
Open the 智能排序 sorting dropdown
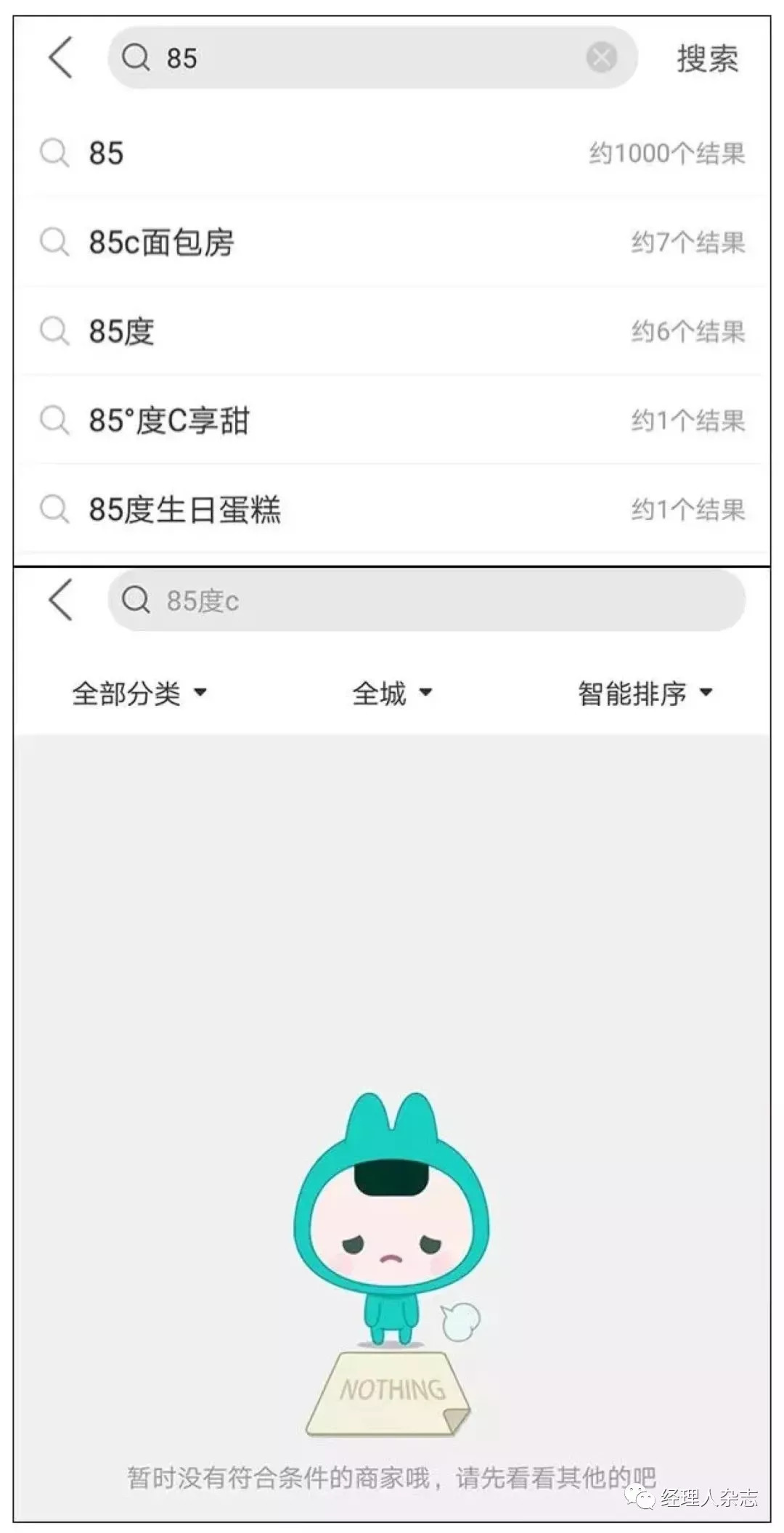[642, 694]
